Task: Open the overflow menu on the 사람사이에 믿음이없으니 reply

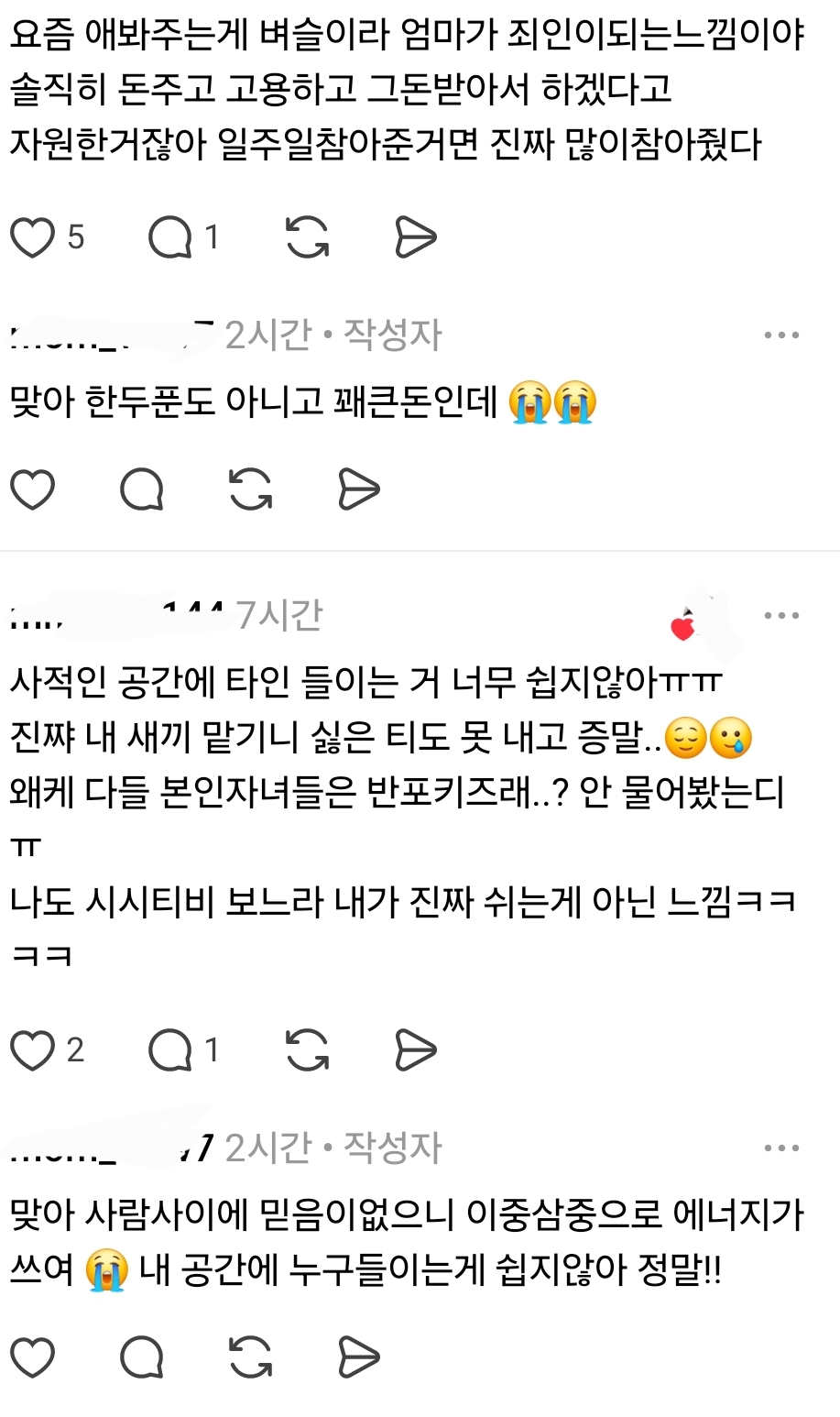Action: coord(781,1148)
